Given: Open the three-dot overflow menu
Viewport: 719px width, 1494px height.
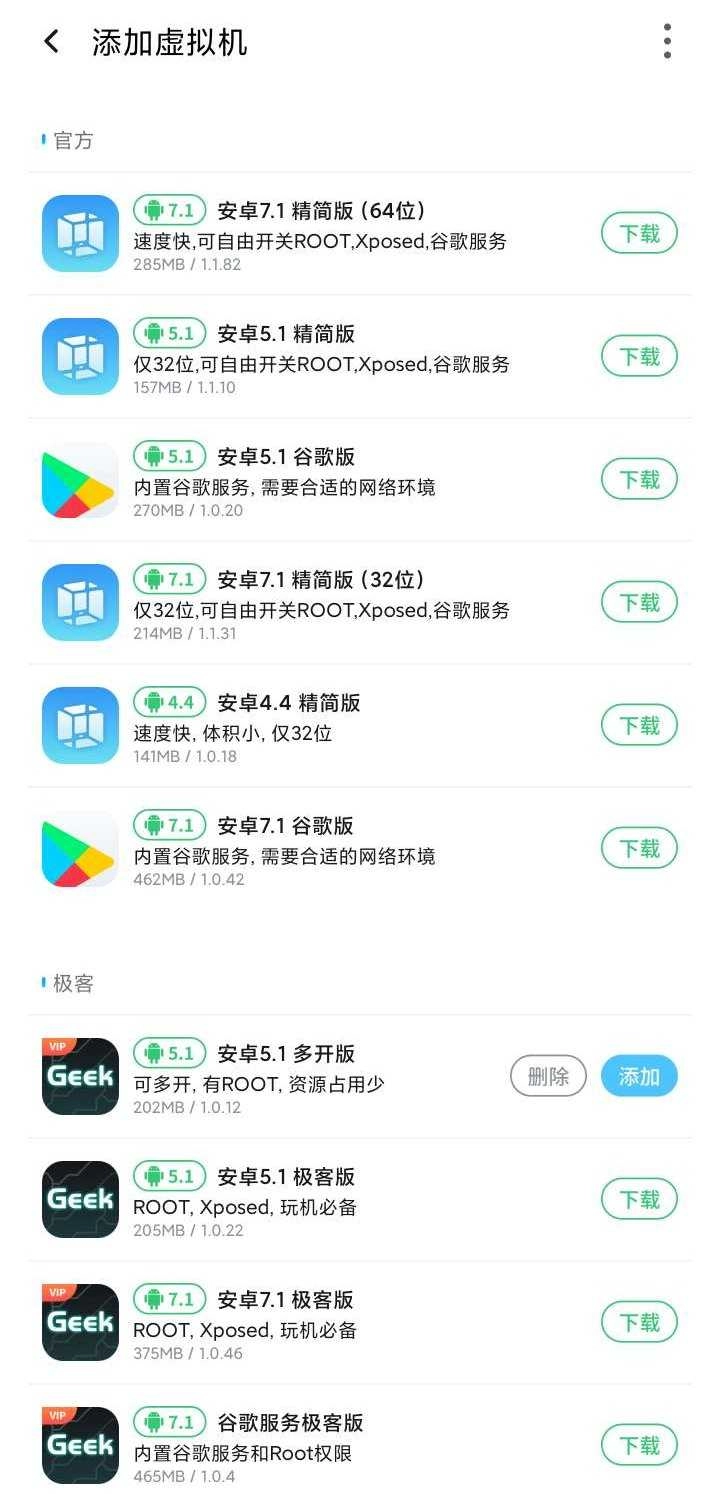Looking at the screenshot, I should point(667,42).
